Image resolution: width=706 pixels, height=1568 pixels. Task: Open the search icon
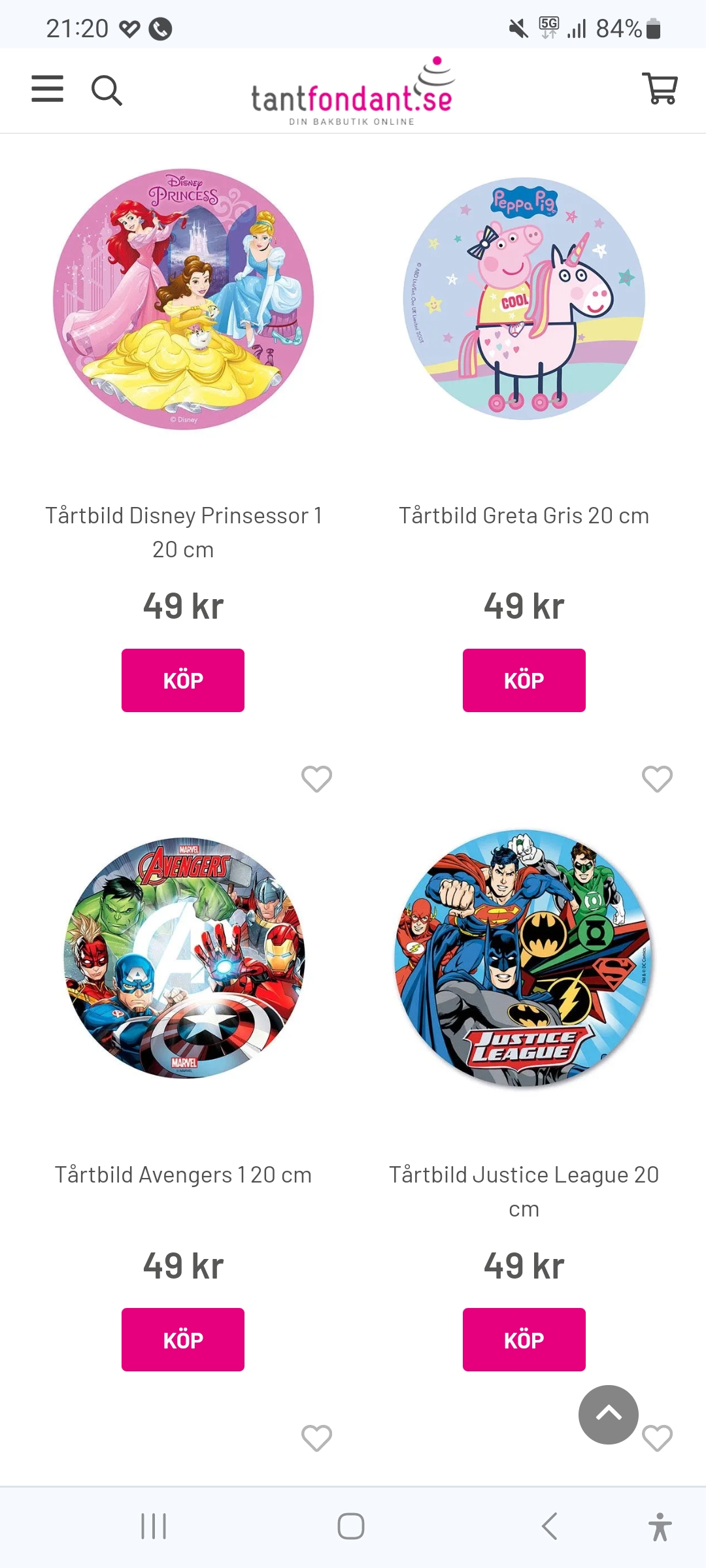pos(107,90)
